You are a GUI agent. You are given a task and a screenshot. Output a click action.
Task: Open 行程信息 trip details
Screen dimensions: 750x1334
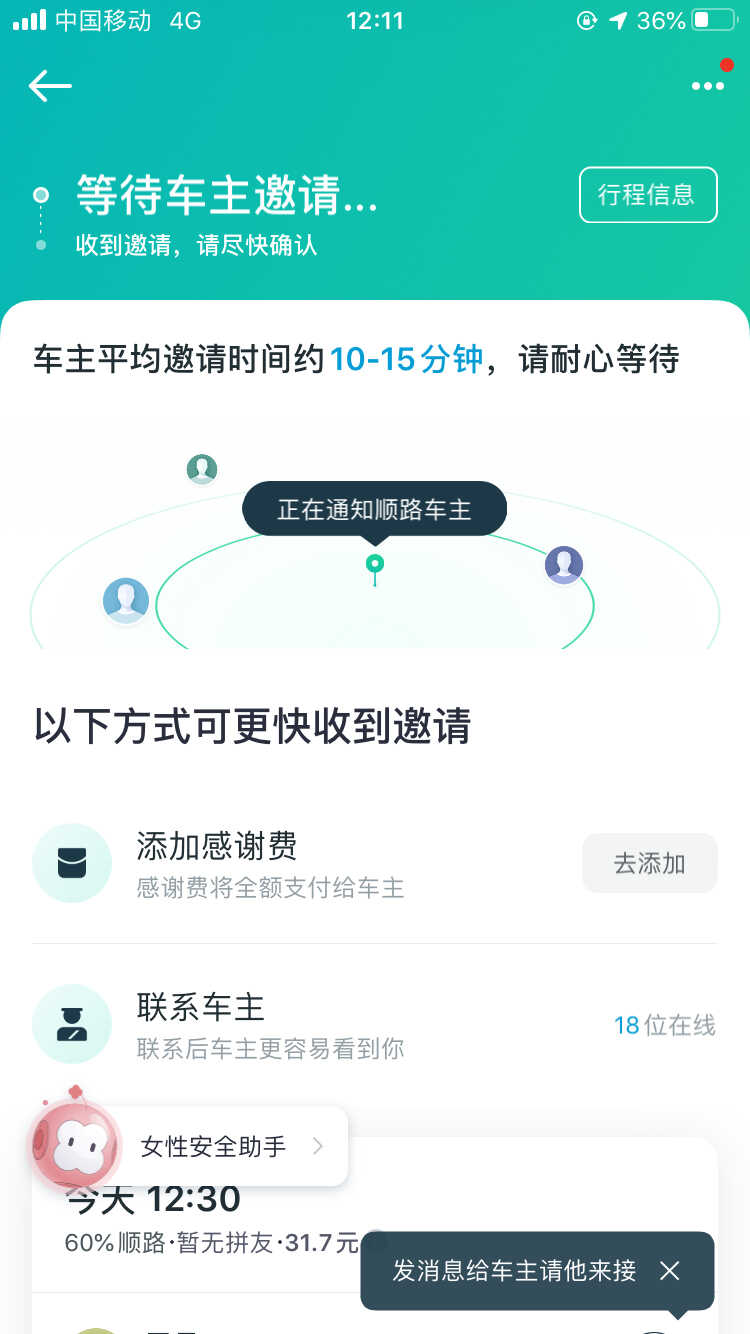pos(647,194)
